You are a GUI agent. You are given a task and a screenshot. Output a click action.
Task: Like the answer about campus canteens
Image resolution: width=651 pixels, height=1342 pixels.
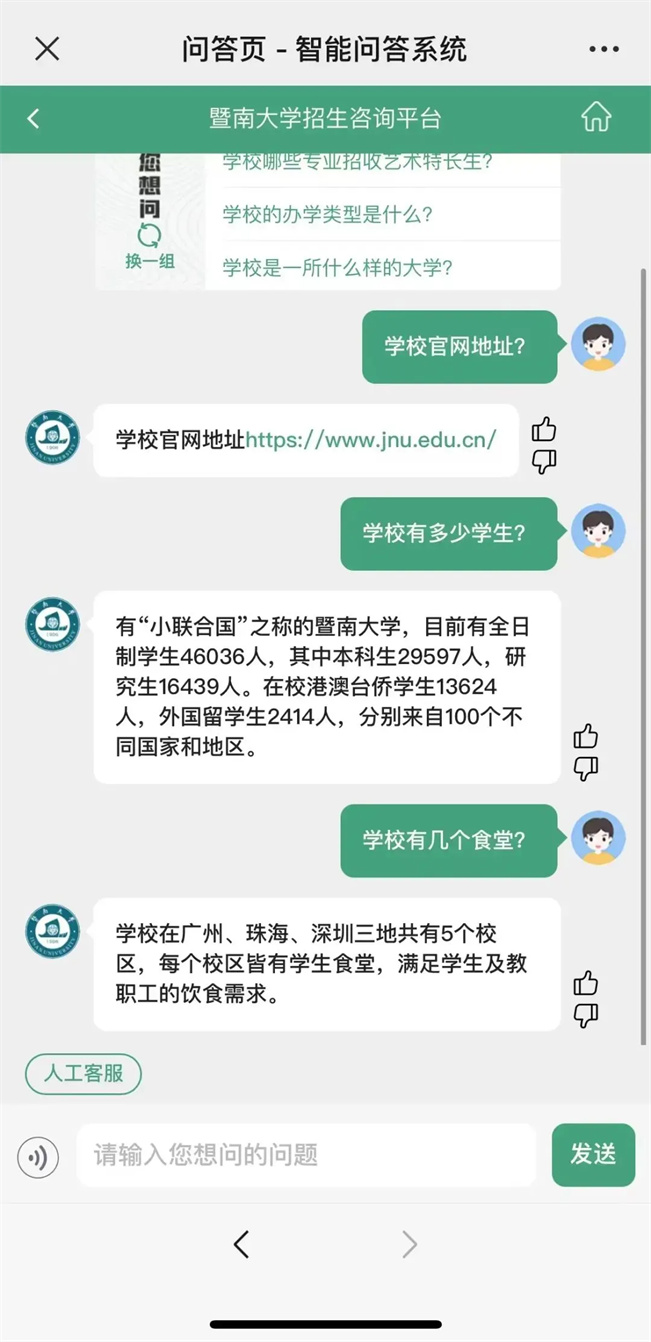pos(586,983)
